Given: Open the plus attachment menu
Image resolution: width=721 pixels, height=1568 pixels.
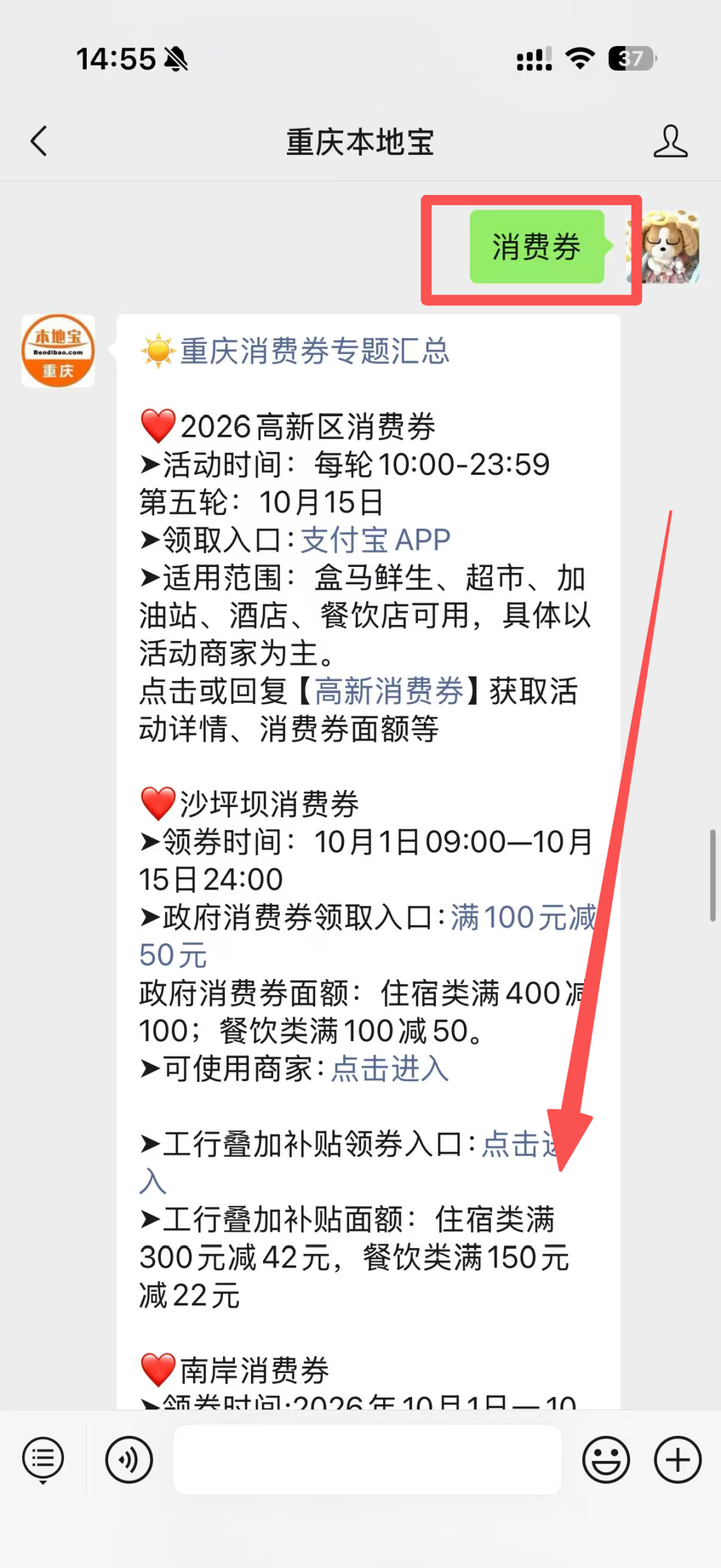Looking at the screenshot, I should (678, 1460).
